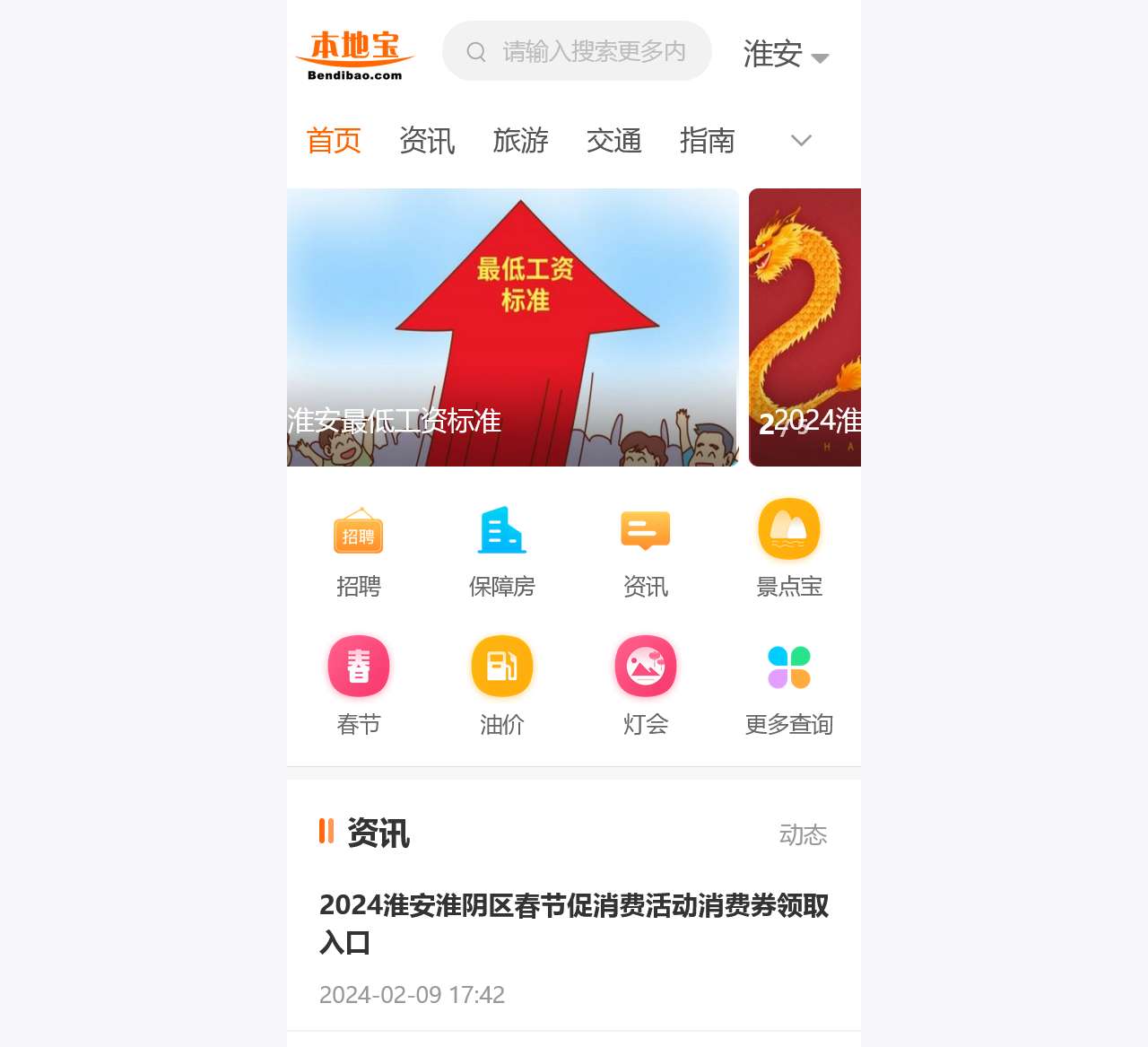Viewport: 1148px width, 1047px height.
Task: Go to the 交通 tab
Action: tap(613, 141)
